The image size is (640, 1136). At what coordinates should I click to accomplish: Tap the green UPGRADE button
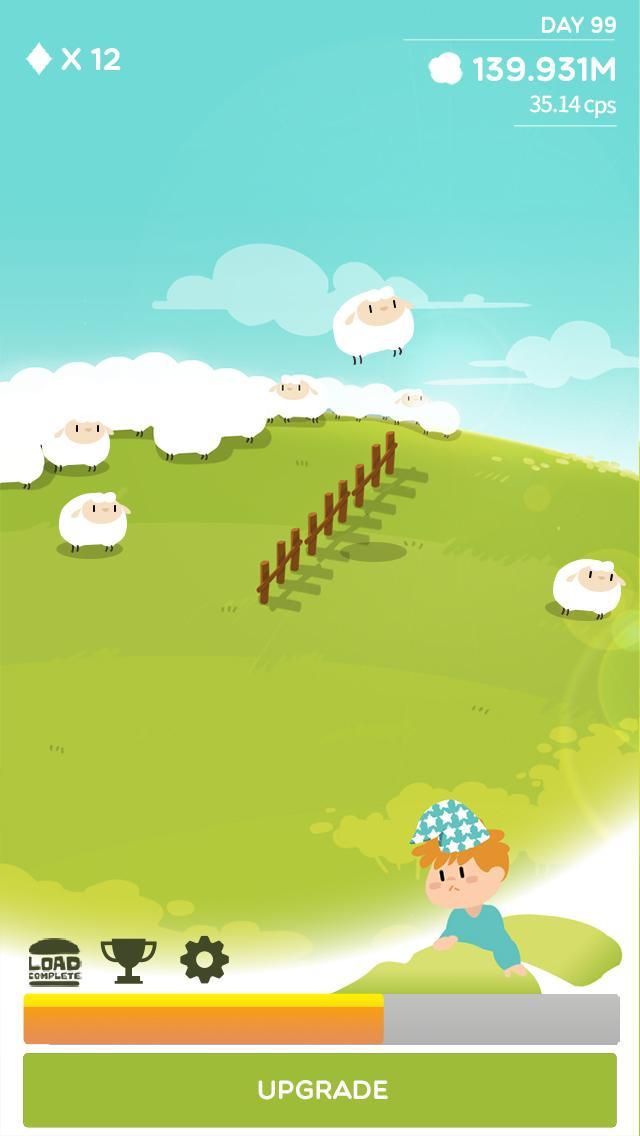click(x=321, y=1089)
